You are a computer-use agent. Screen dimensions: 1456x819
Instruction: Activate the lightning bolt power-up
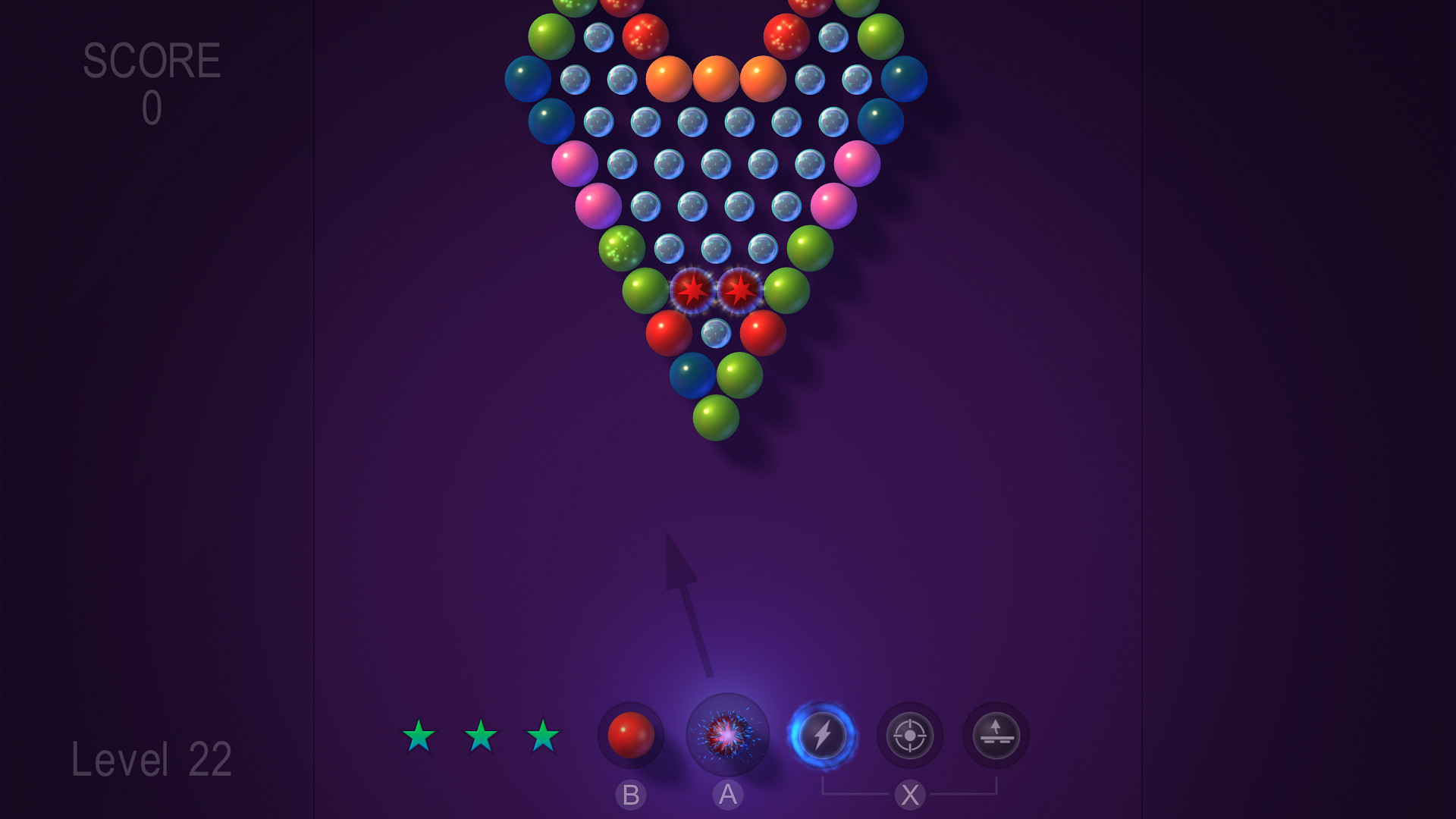point(823,735)
